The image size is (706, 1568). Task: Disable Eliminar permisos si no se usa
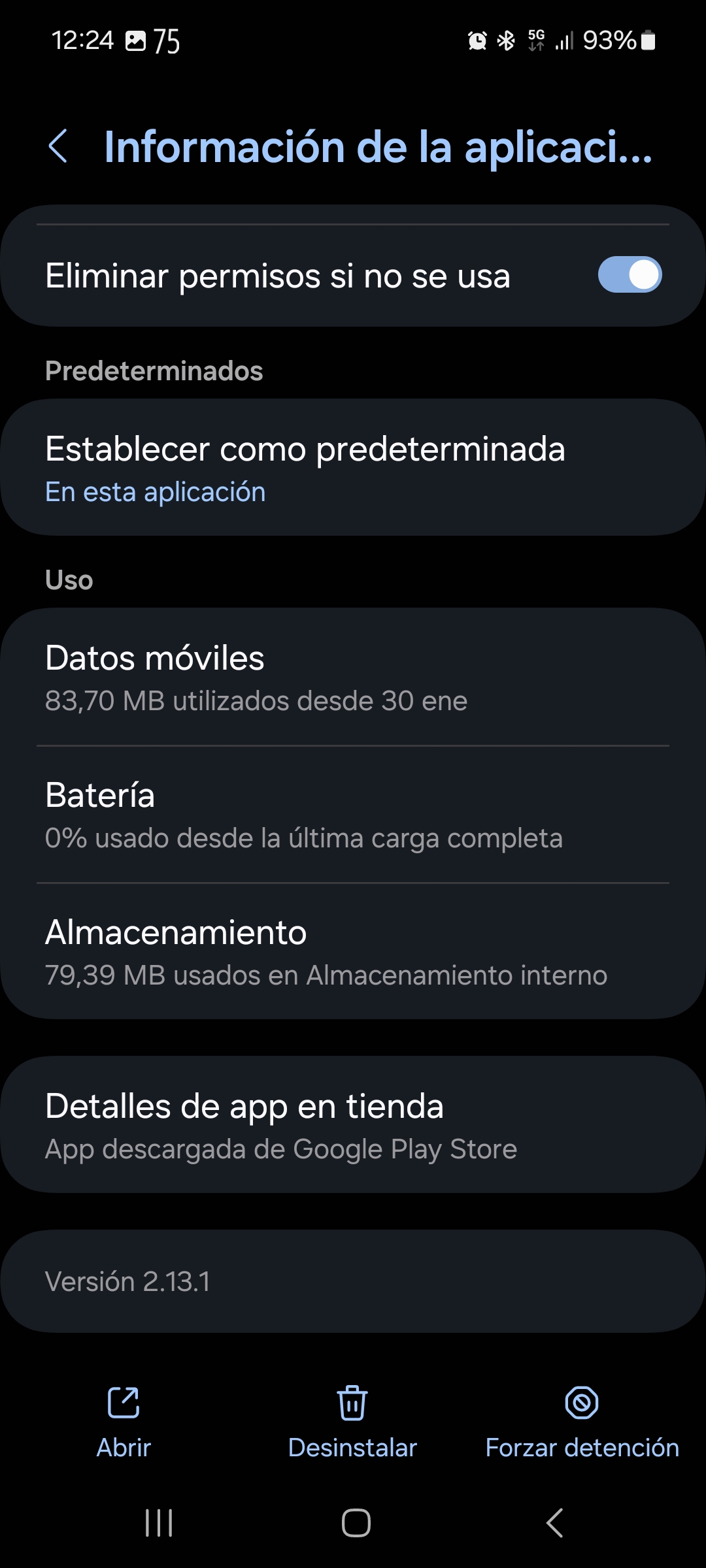pos(629,274)
